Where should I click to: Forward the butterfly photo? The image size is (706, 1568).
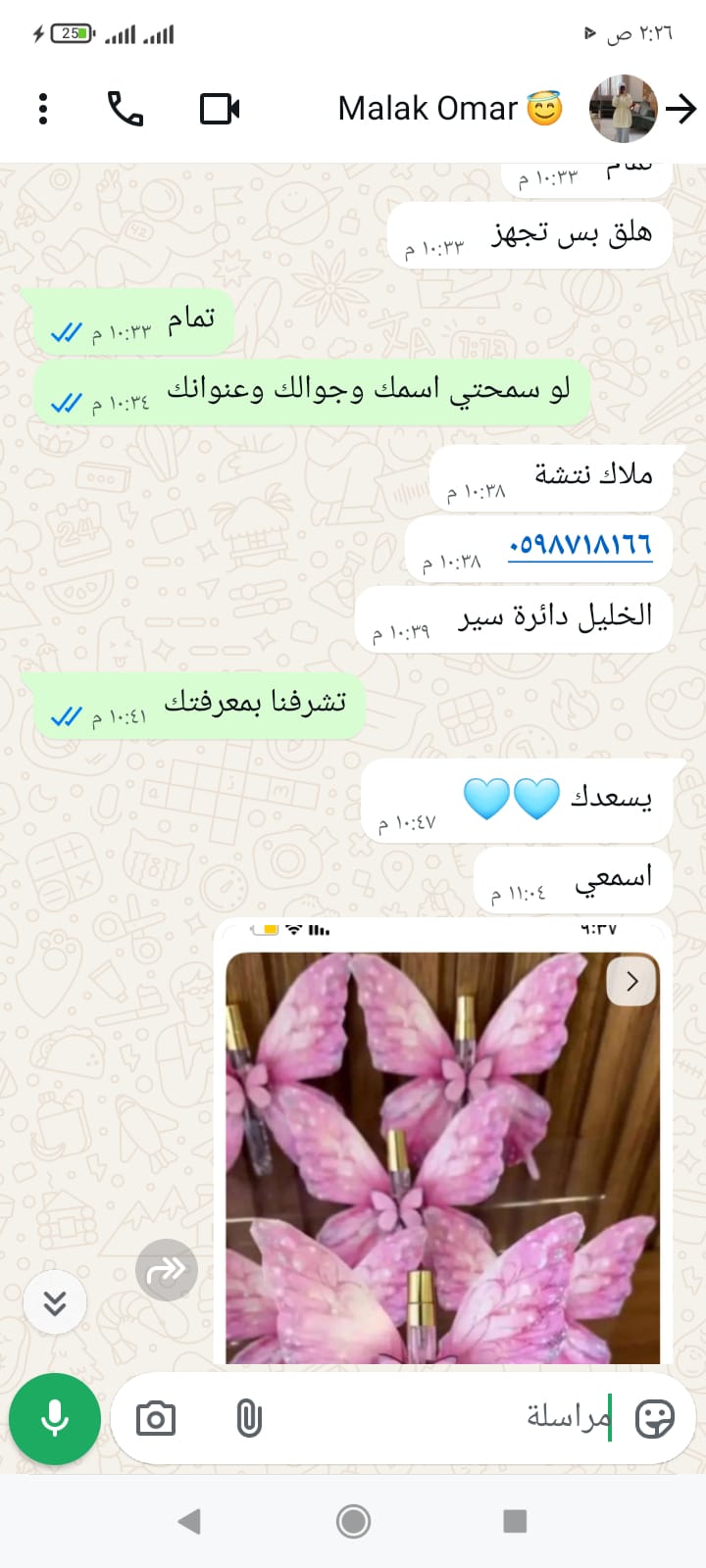click(x=167, y=1270)
